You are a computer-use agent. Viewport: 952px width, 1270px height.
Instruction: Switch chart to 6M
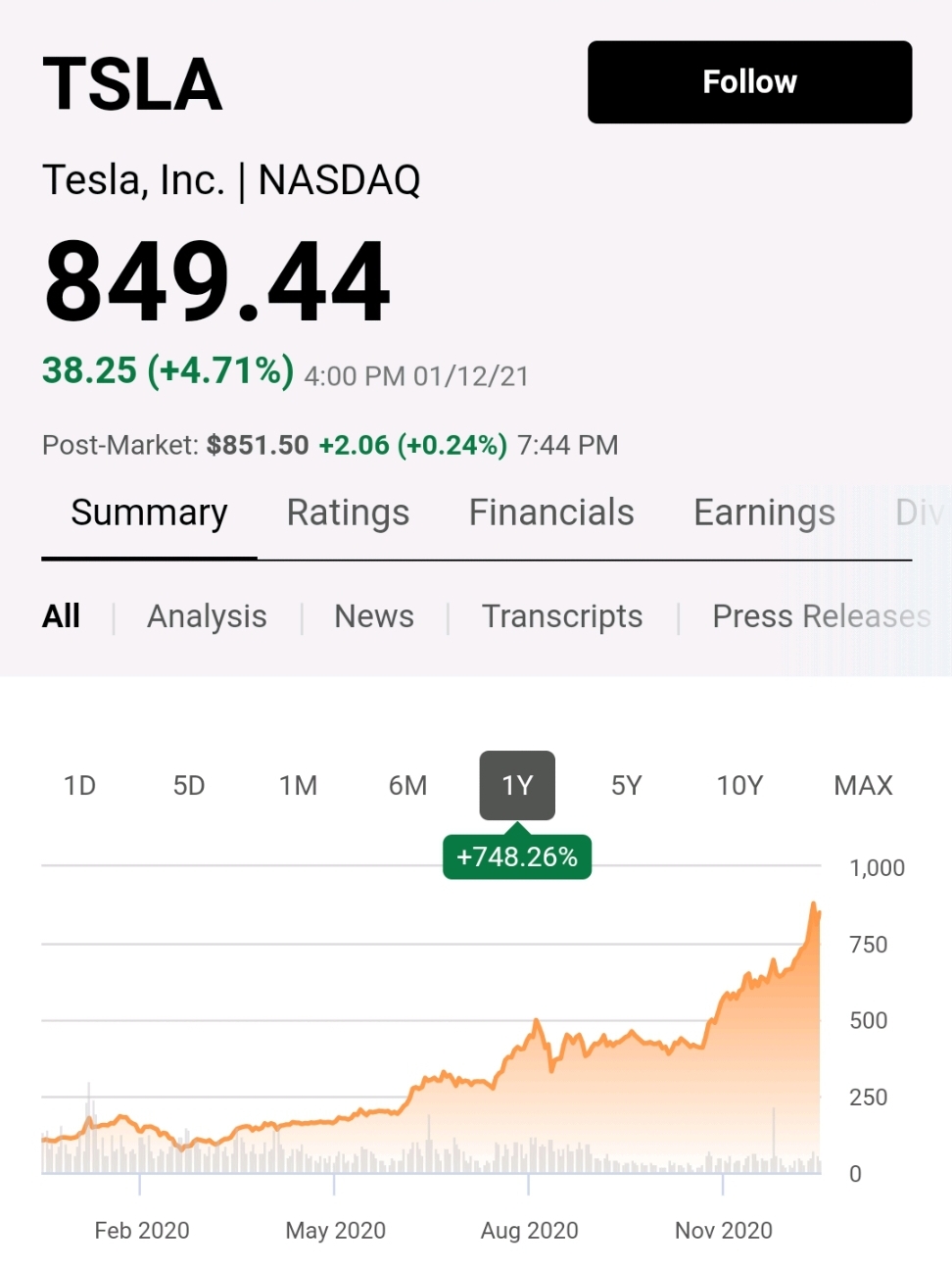pos(407,786)
